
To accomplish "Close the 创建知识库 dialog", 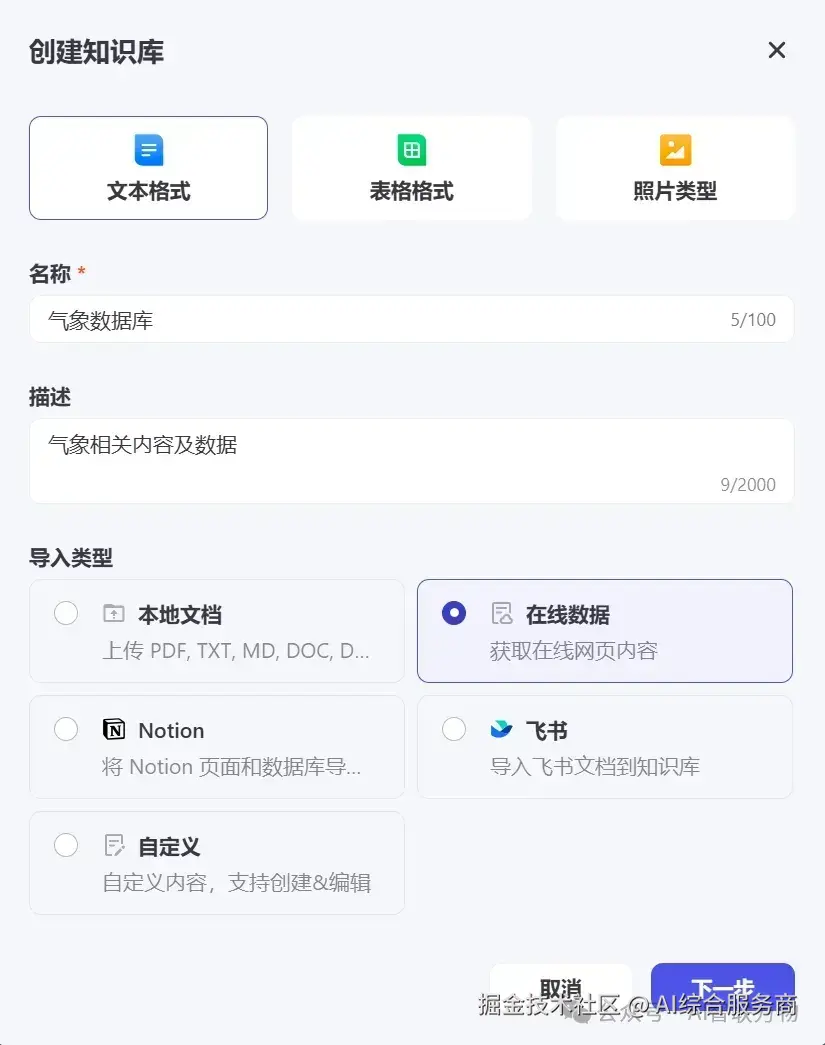I will (x=777, y=50).
